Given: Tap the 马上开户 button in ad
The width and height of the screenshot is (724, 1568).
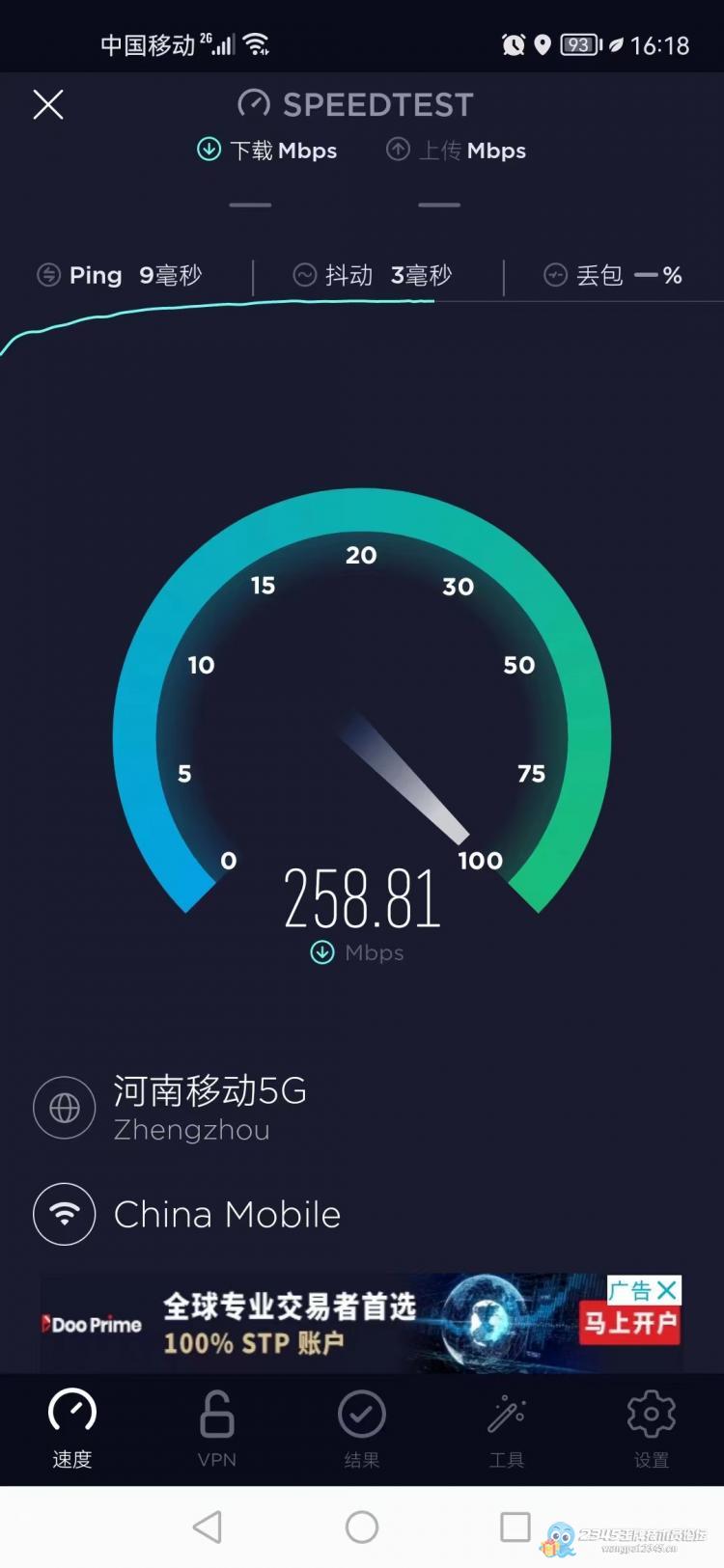Looking at the screenshot, I should coord(629,1323).
